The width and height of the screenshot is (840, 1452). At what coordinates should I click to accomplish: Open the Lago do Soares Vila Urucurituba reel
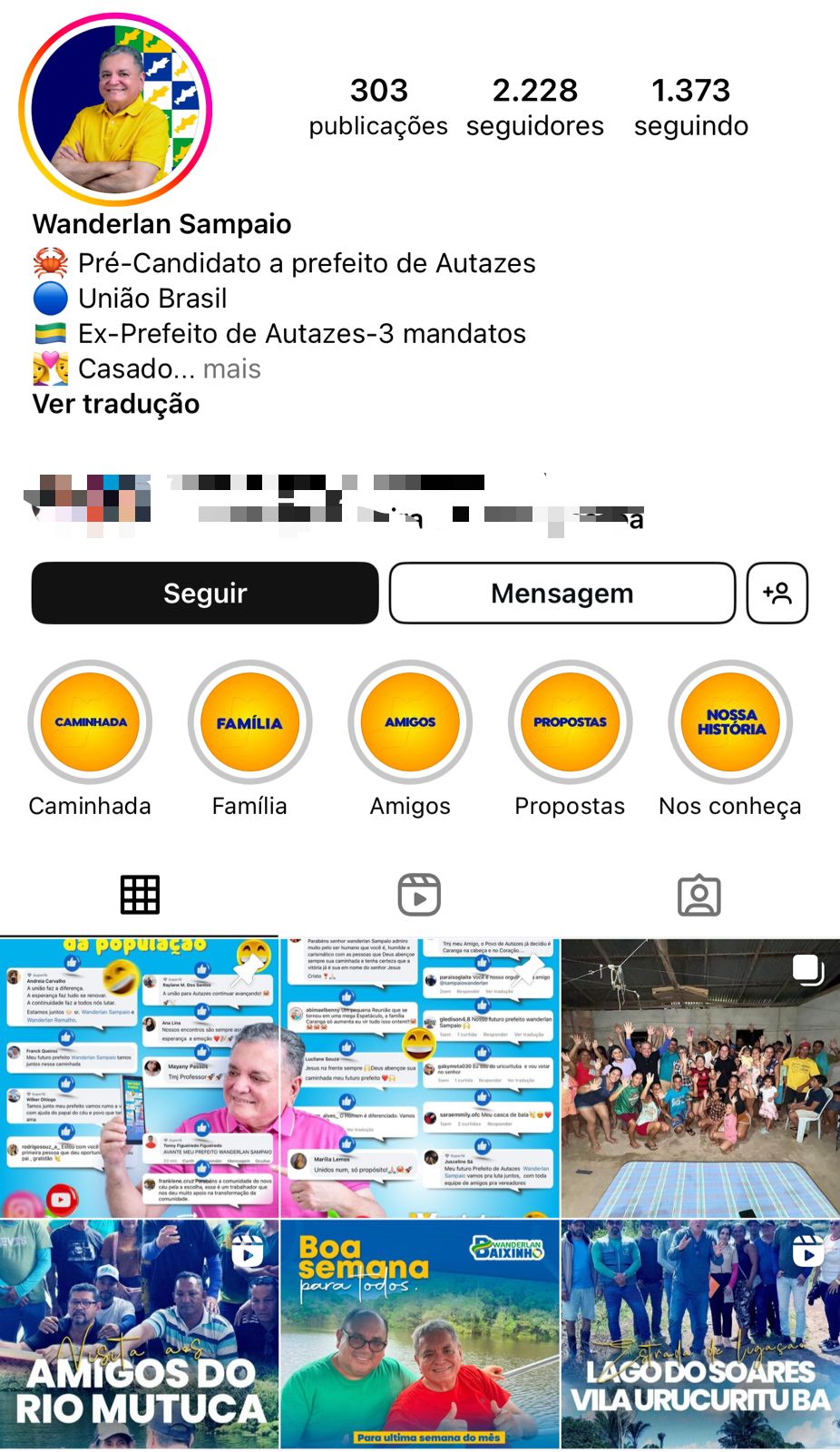coord(699,1334)
